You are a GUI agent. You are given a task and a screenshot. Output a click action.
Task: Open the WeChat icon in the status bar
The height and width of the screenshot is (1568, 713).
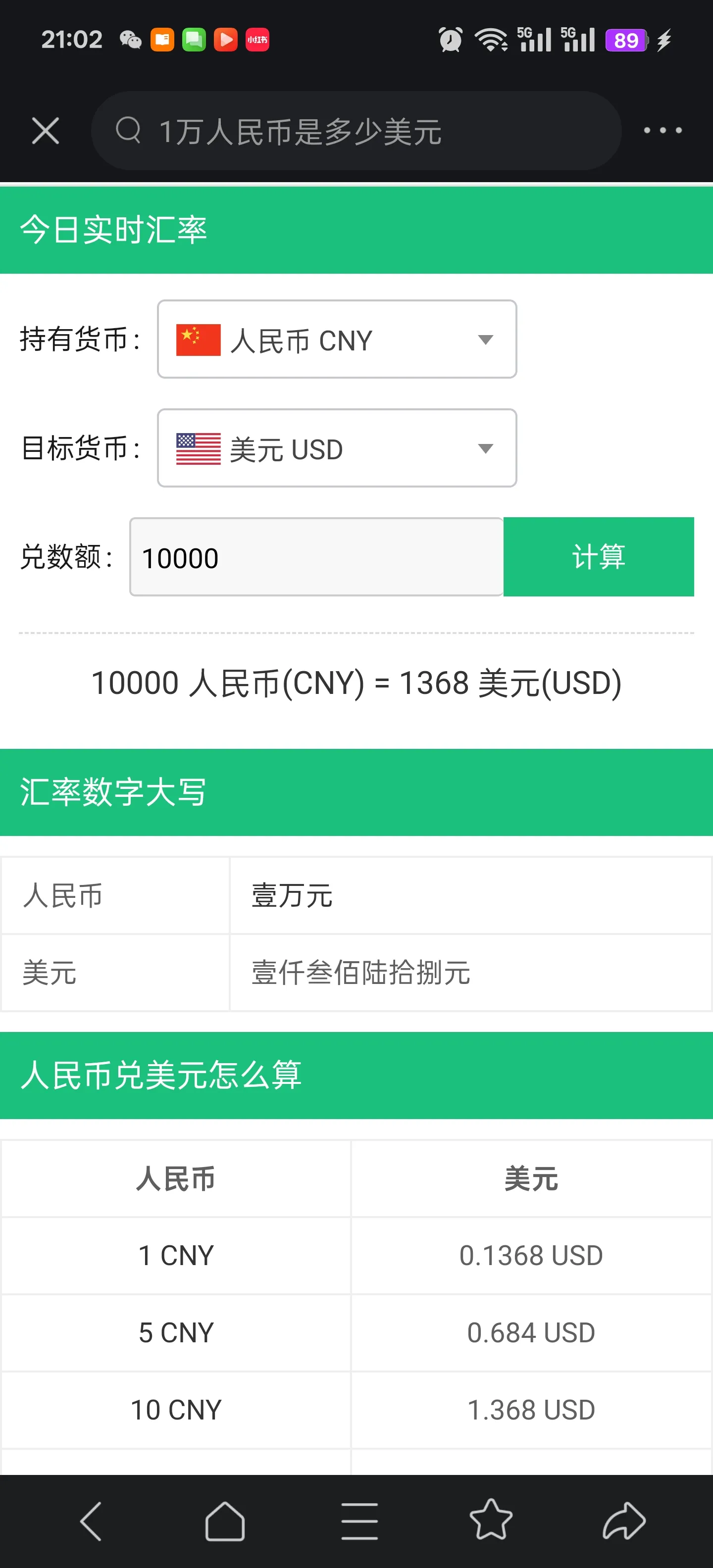click(x=130, y=40)
